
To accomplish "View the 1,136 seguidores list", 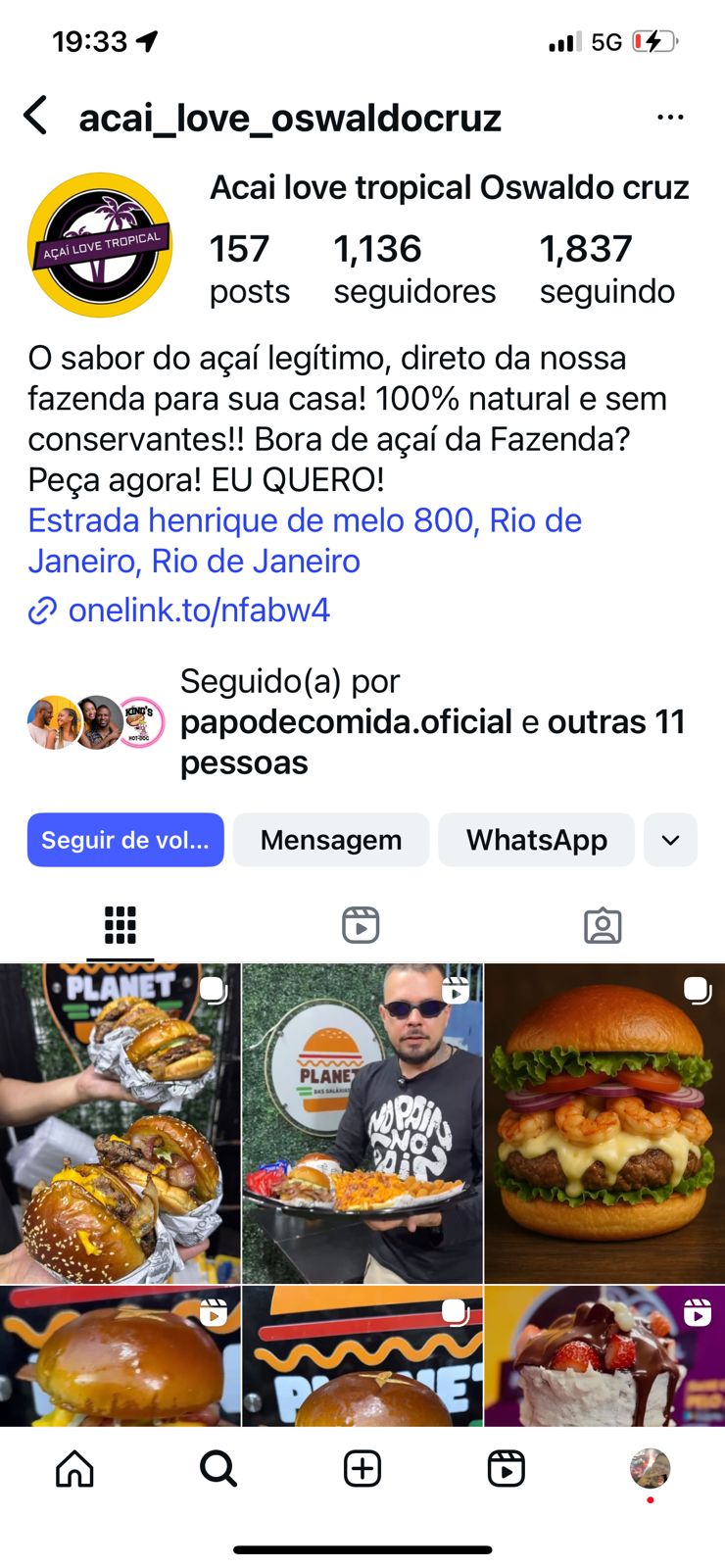I will 414,269.
